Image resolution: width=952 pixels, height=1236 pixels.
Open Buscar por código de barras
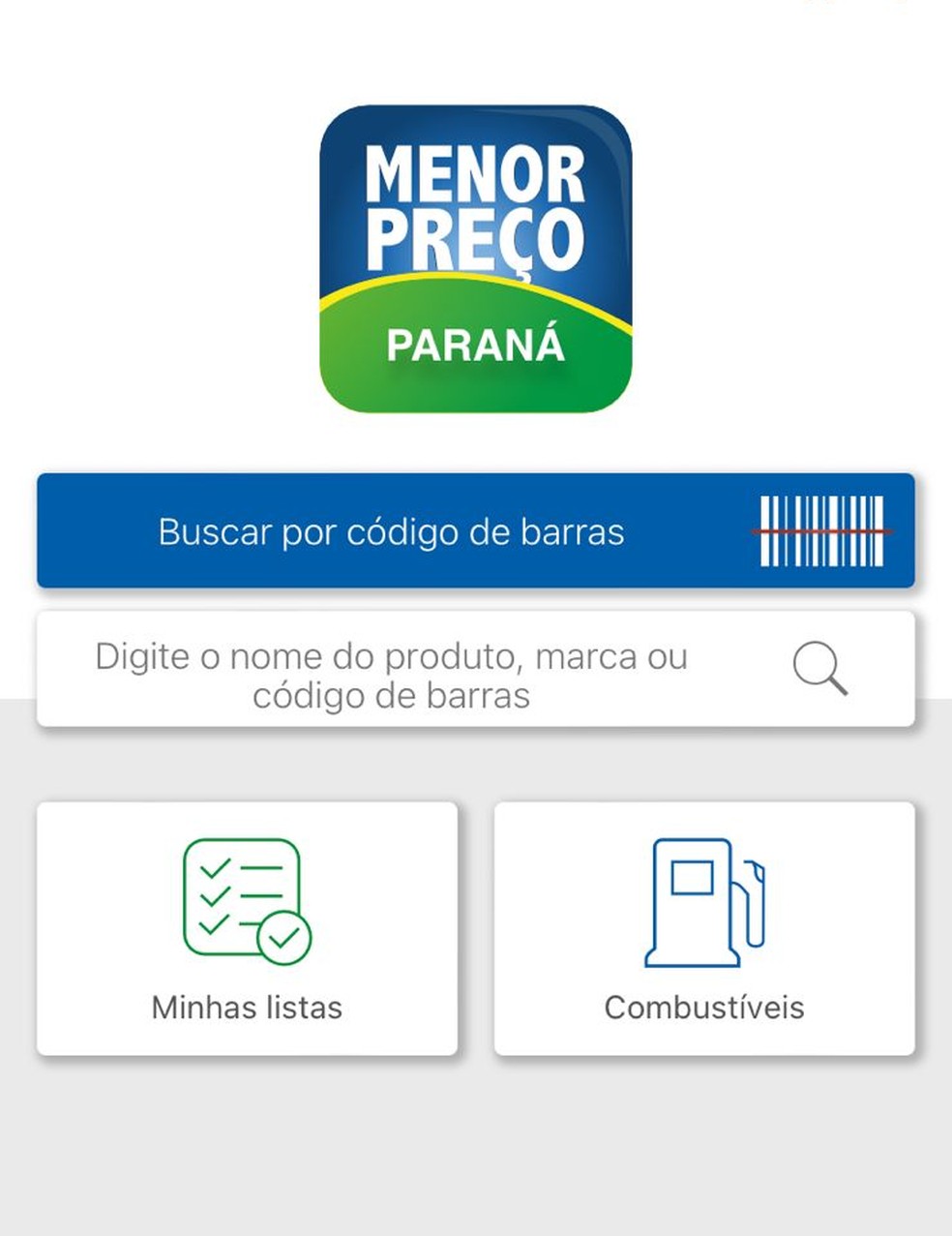[393, 530]
